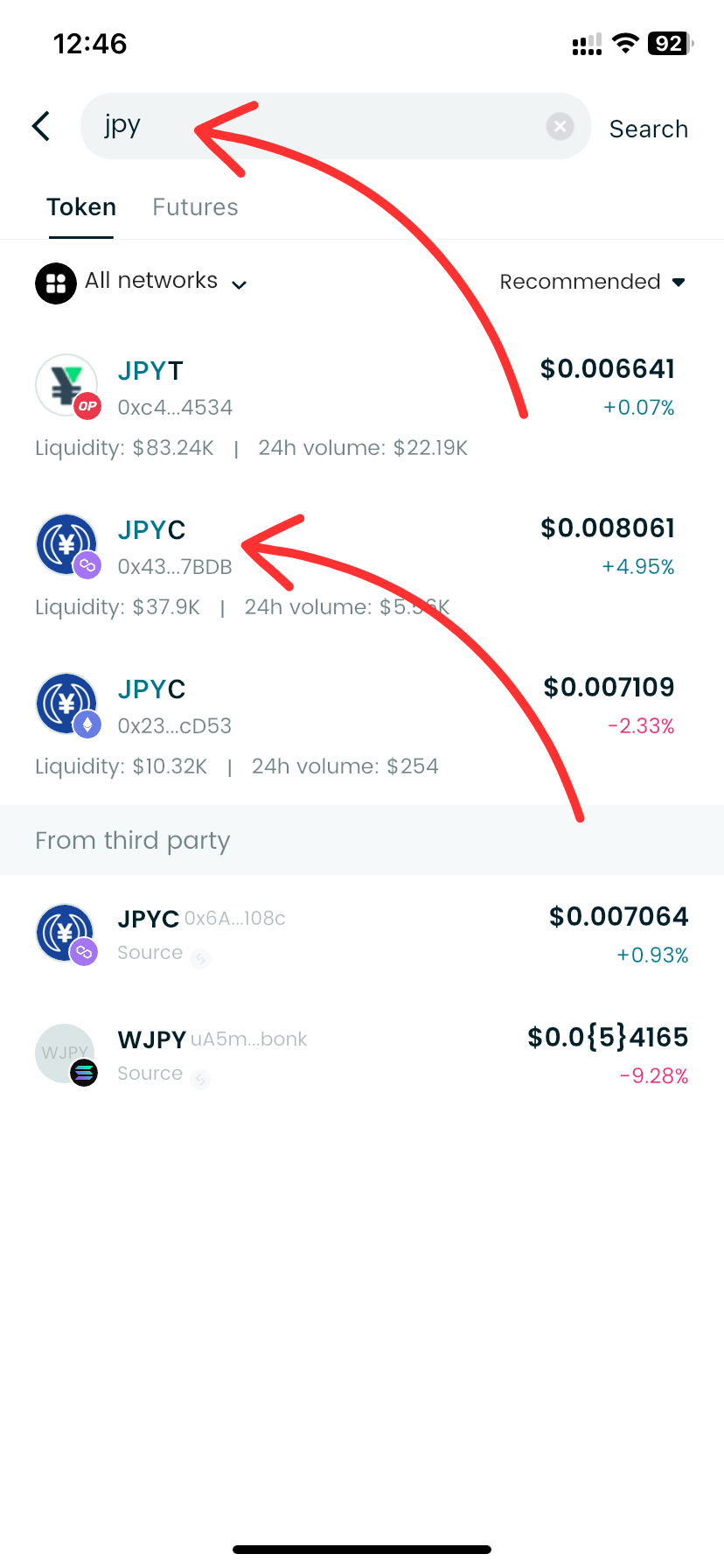
Task: Tap the Optimism network badge on JPYT
Action: coord(87,404)
